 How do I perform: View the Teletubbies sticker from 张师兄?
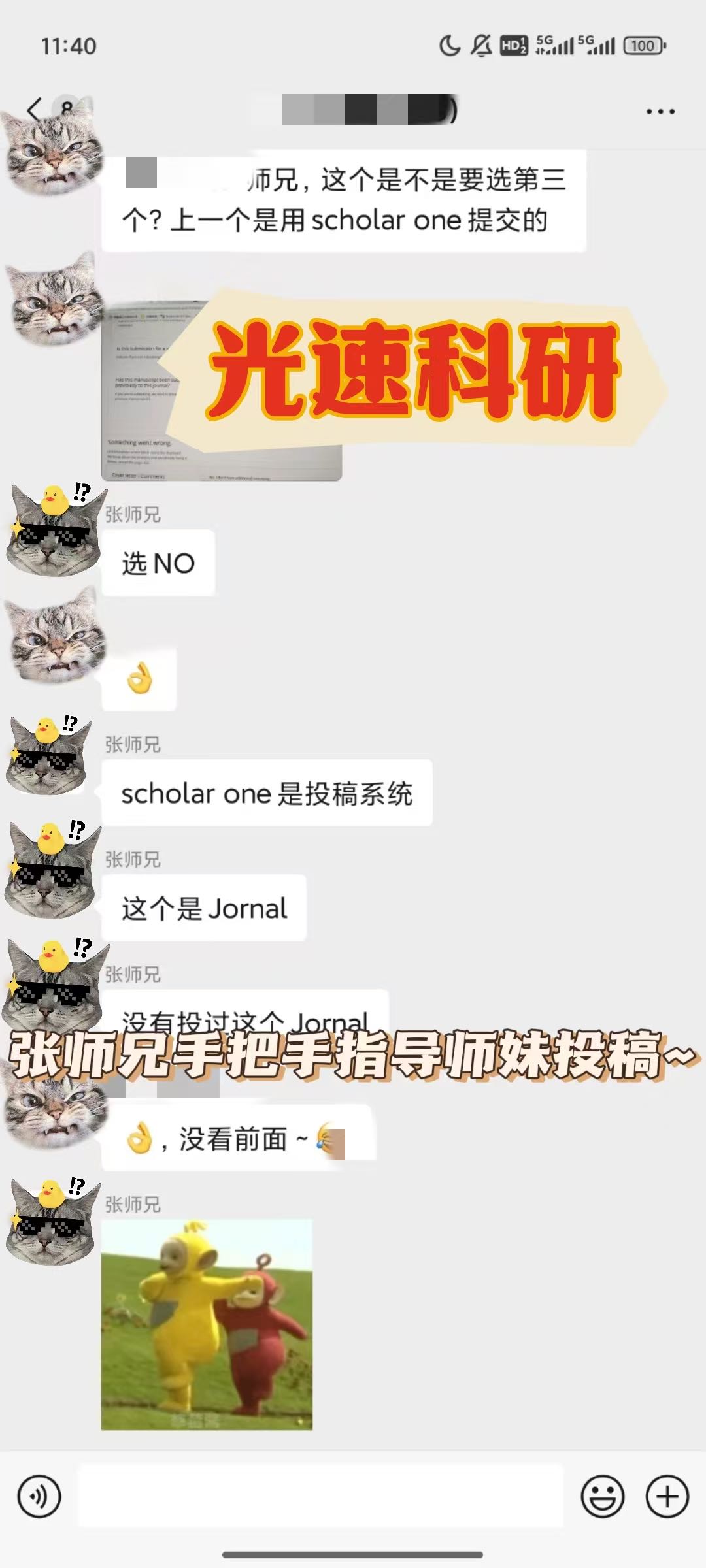(207, 1324)
